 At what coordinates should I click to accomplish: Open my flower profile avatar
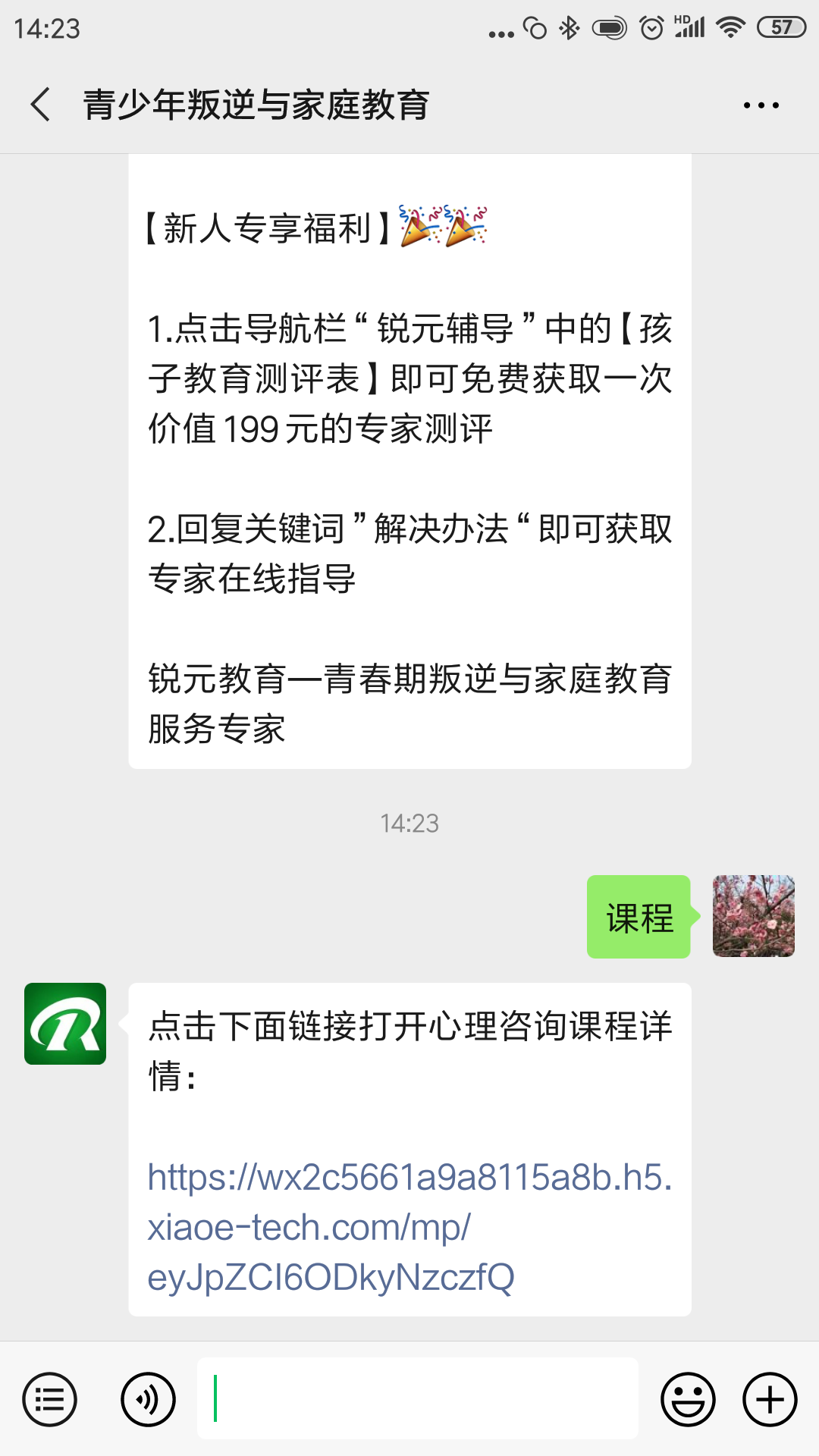pos(753,916)
